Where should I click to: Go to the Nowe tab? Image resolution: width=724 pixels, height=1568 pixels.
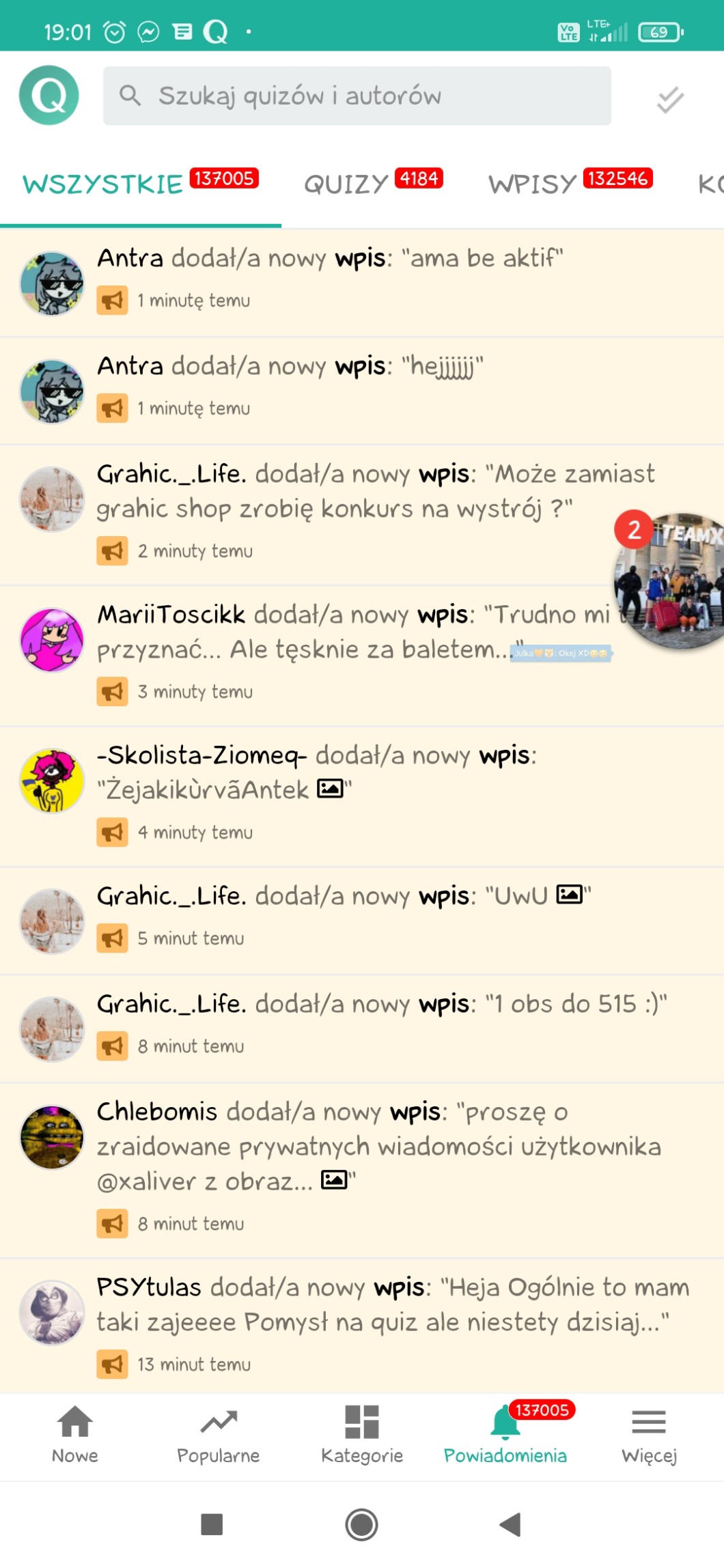pos(75,1434)
